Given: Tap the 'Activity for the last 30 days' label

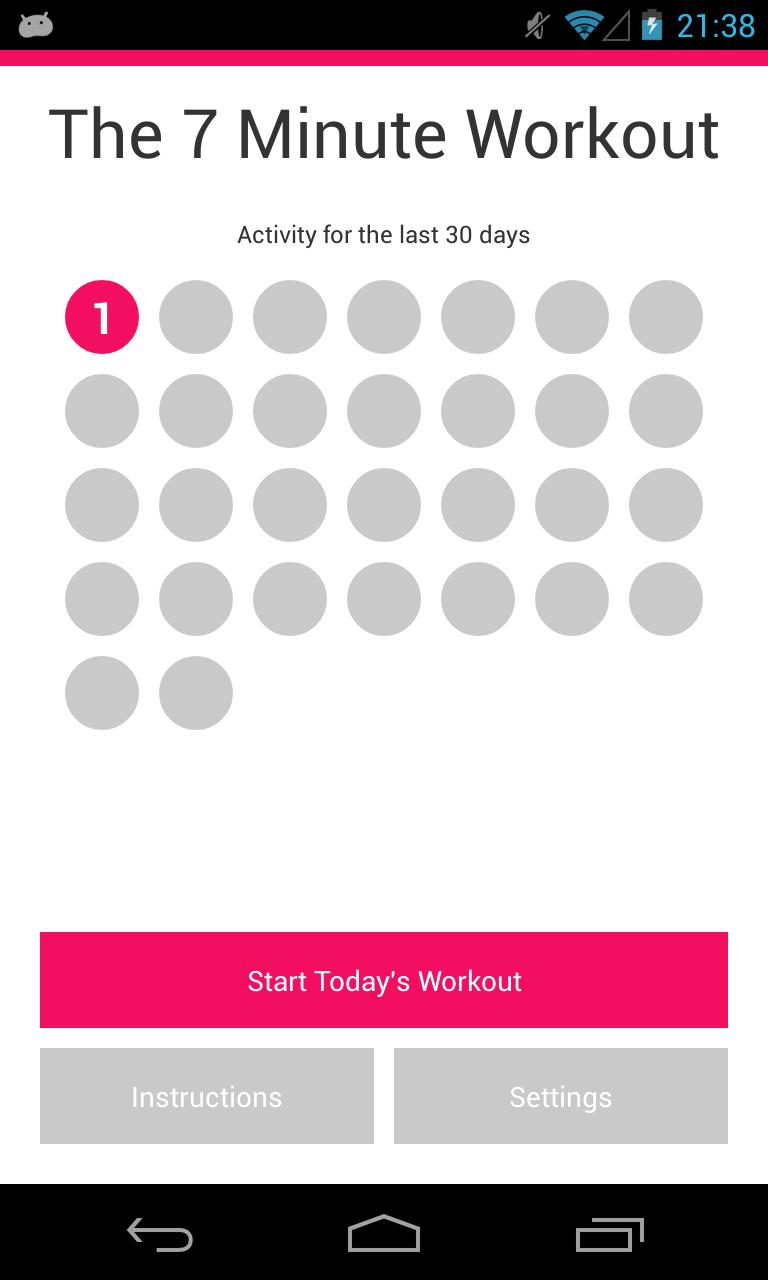Looking at the screenshot, I should (383, 234).
